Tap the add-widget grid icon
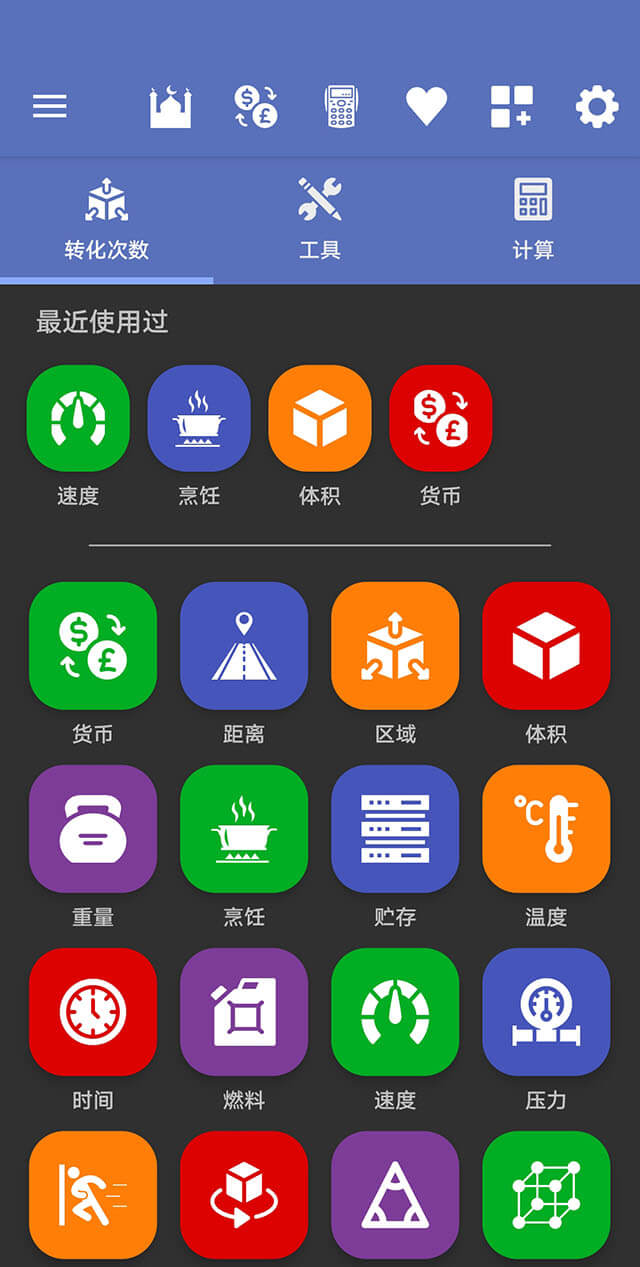Screen dimensions: 640x1267 [511, 107]
